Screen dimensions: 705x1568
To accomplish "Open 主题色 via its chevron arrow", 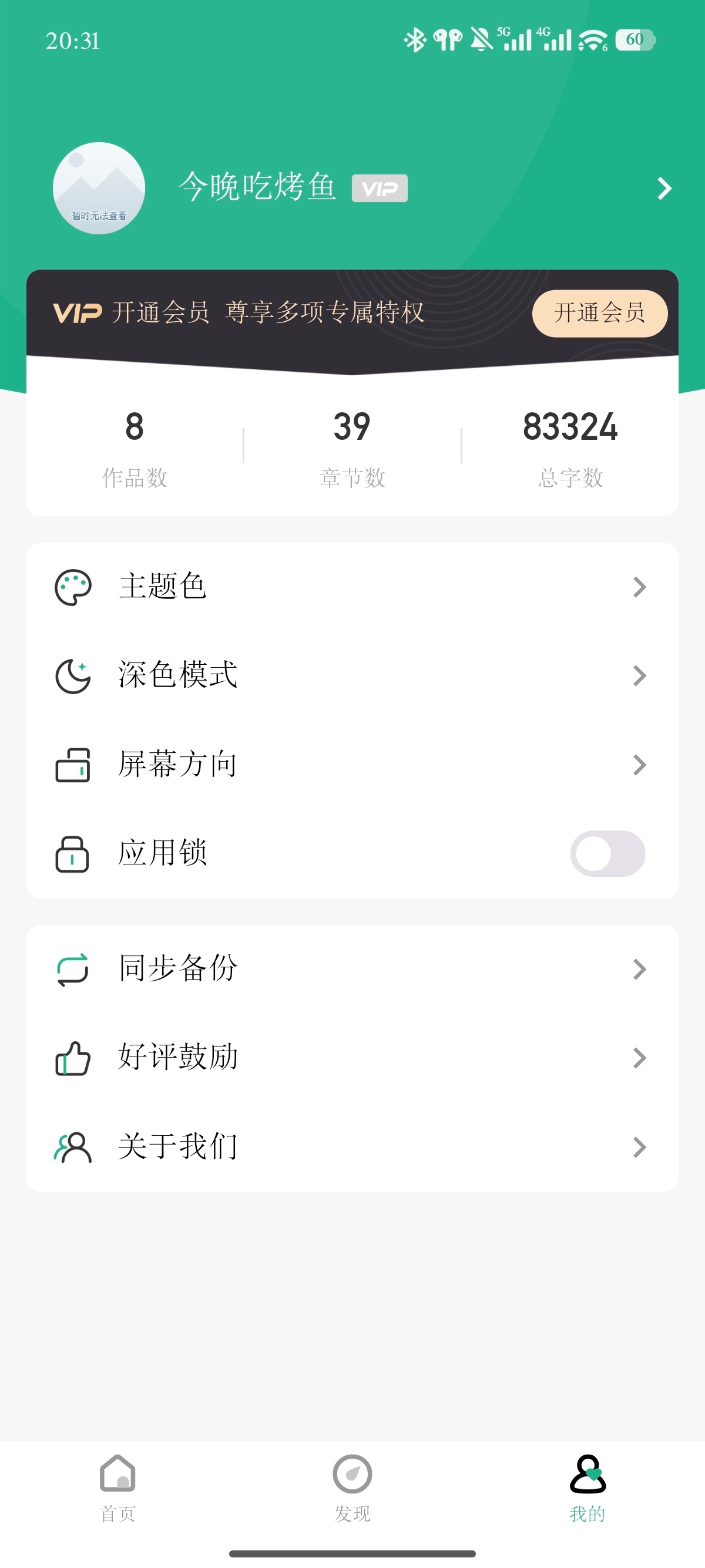I will click(x=639, y=586).
